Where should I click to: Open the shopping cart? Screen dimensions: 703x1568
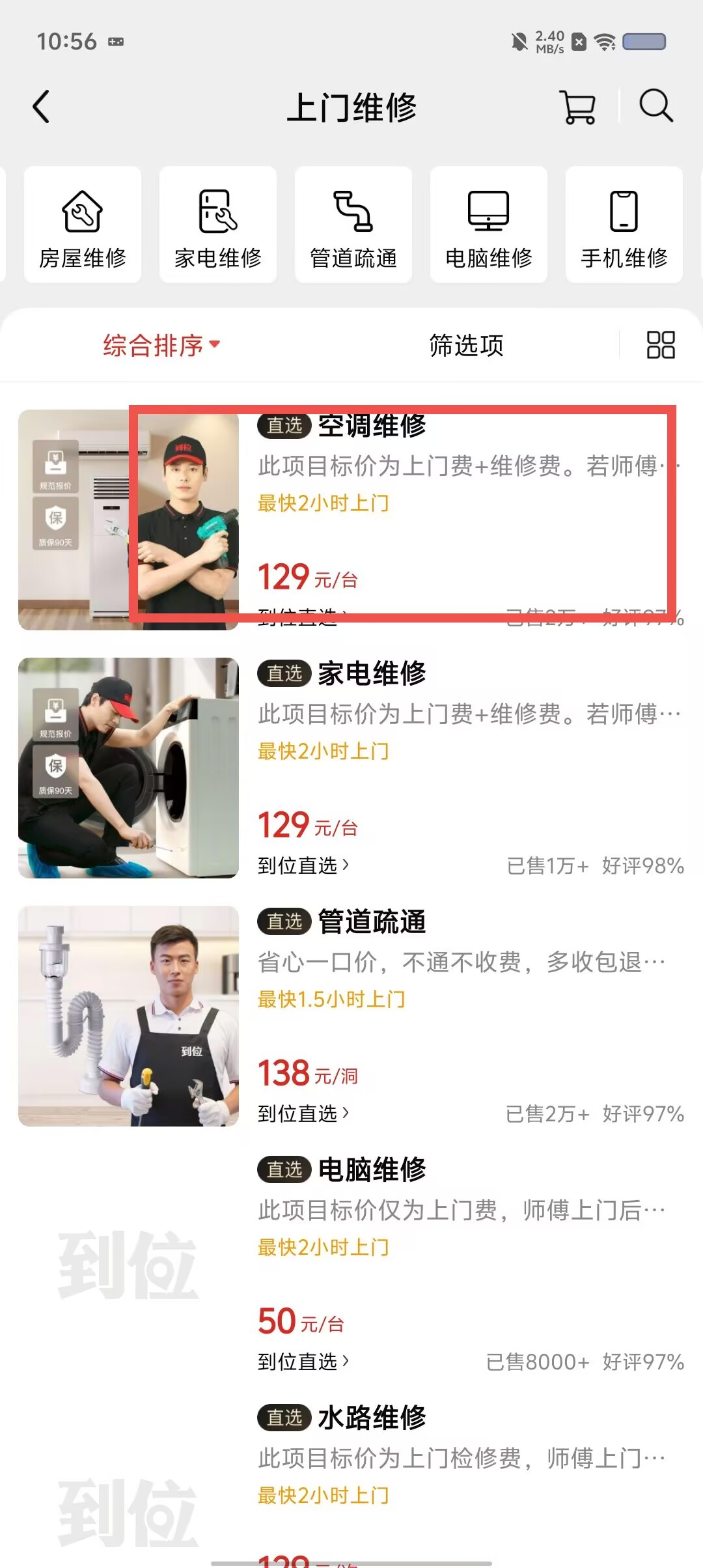click(577, 107)
